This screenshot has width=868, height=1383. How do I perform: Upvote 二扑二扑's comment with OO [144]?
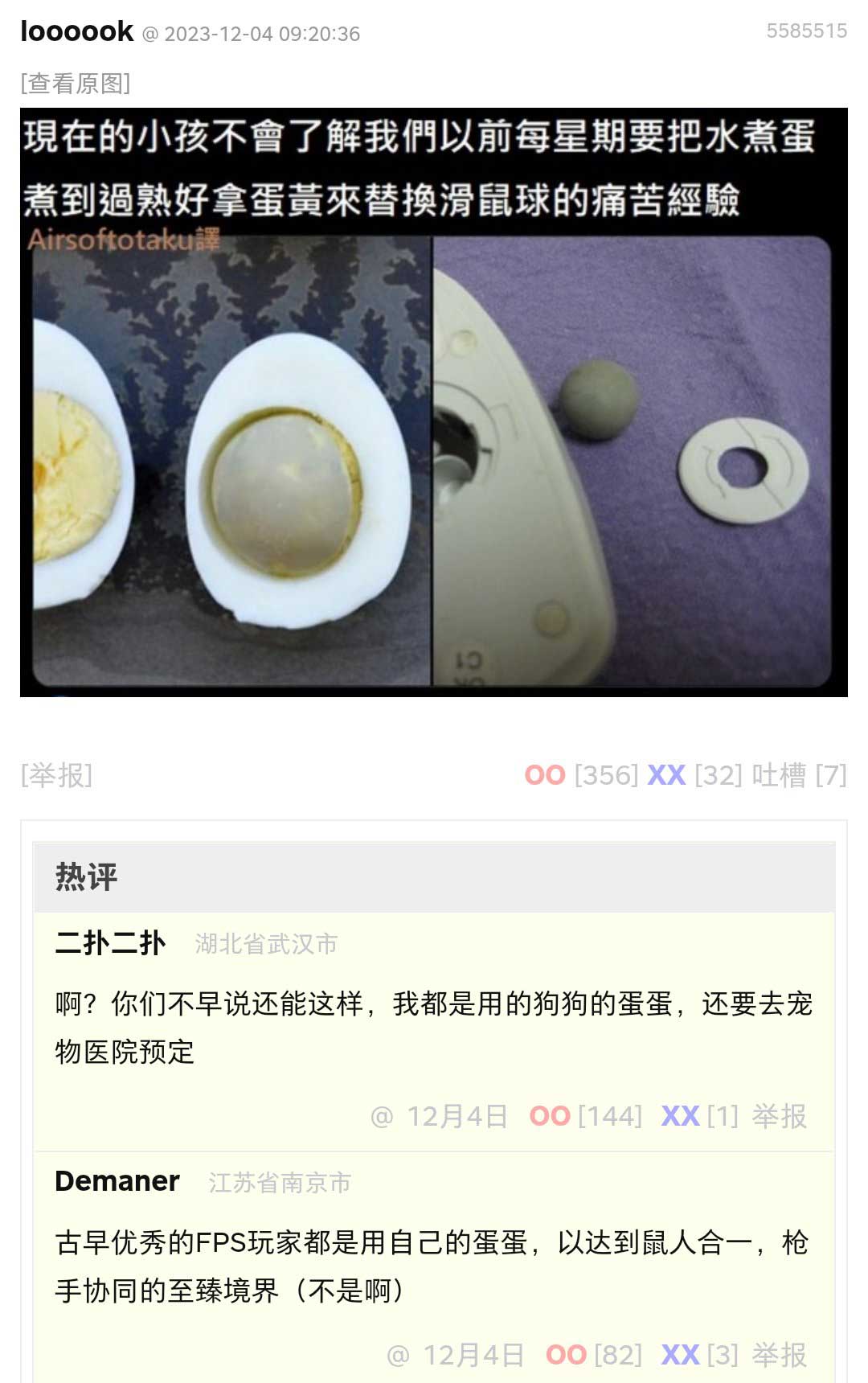[551, 1116]
